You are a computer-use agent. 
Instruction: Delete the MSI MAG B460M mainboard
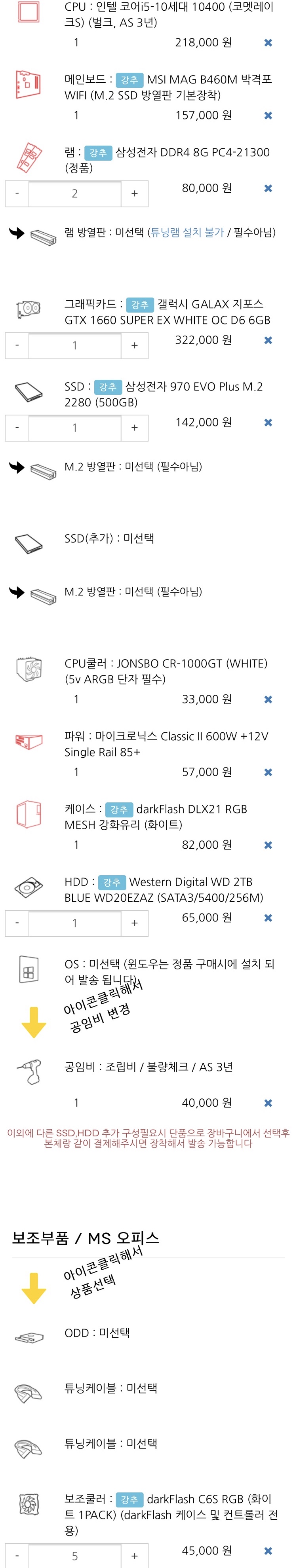[268, 116]
